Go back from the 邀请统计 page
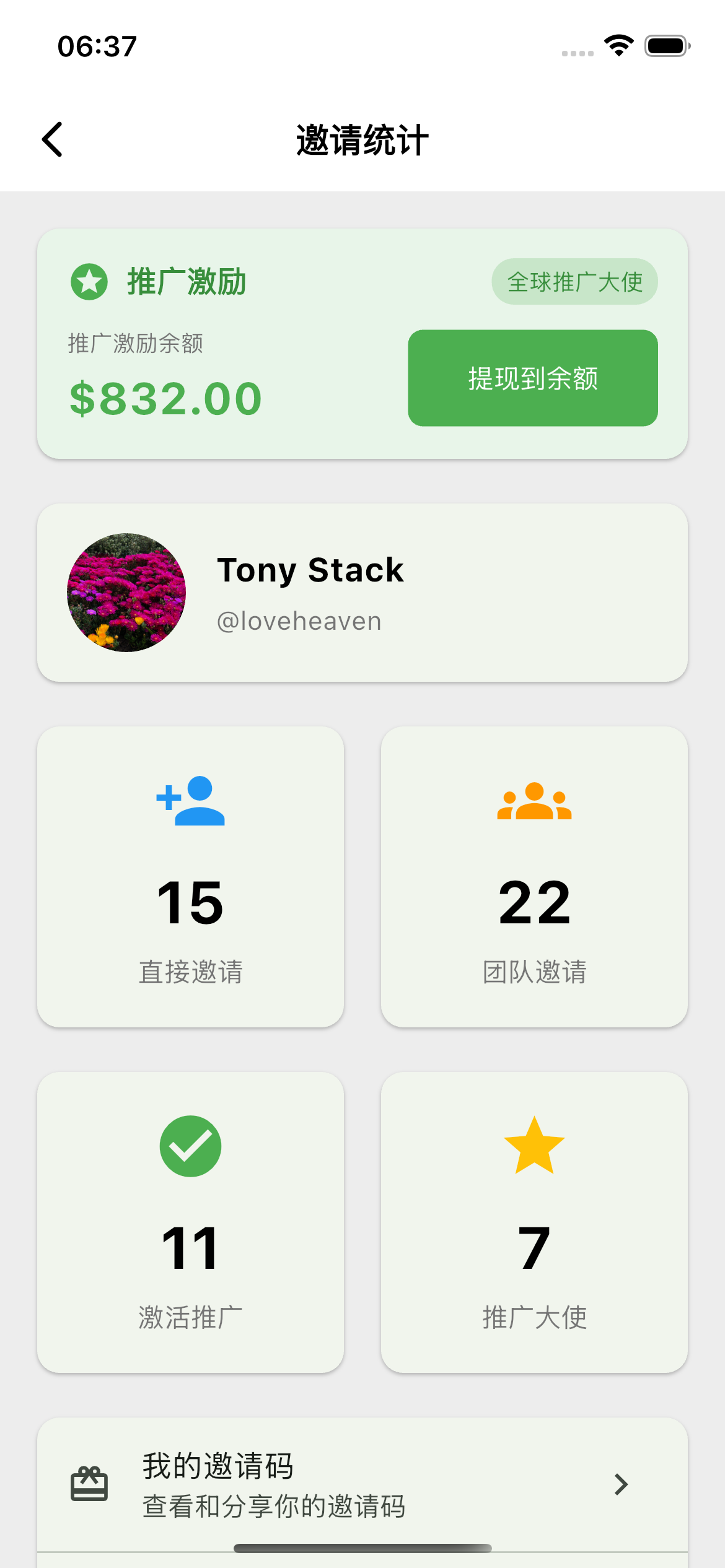 53,139
